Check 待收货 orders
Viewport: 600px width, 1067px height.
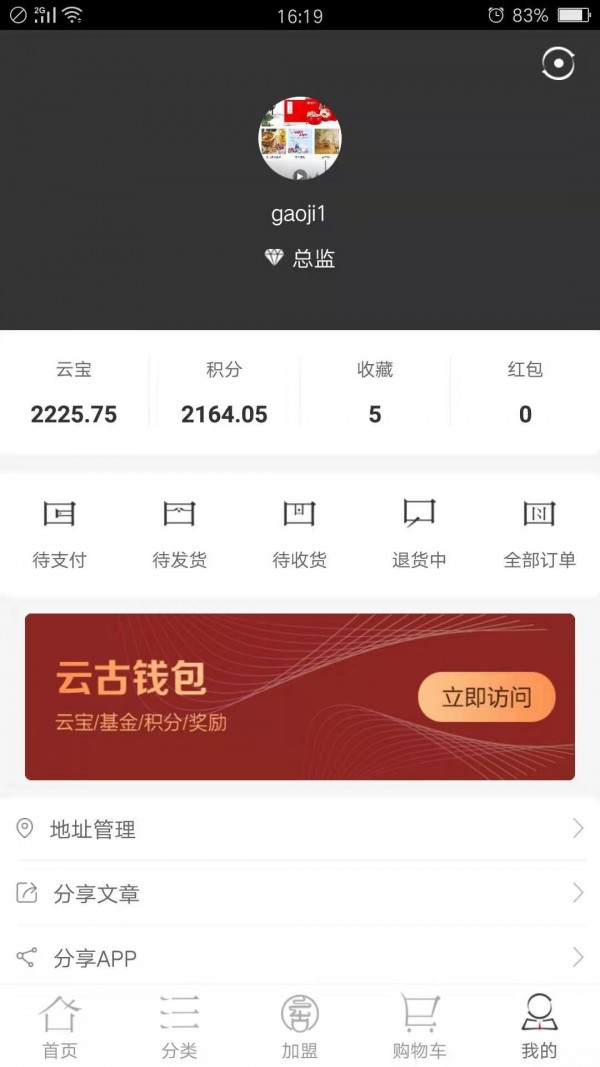pyautogui.click(x=299, y=533)
